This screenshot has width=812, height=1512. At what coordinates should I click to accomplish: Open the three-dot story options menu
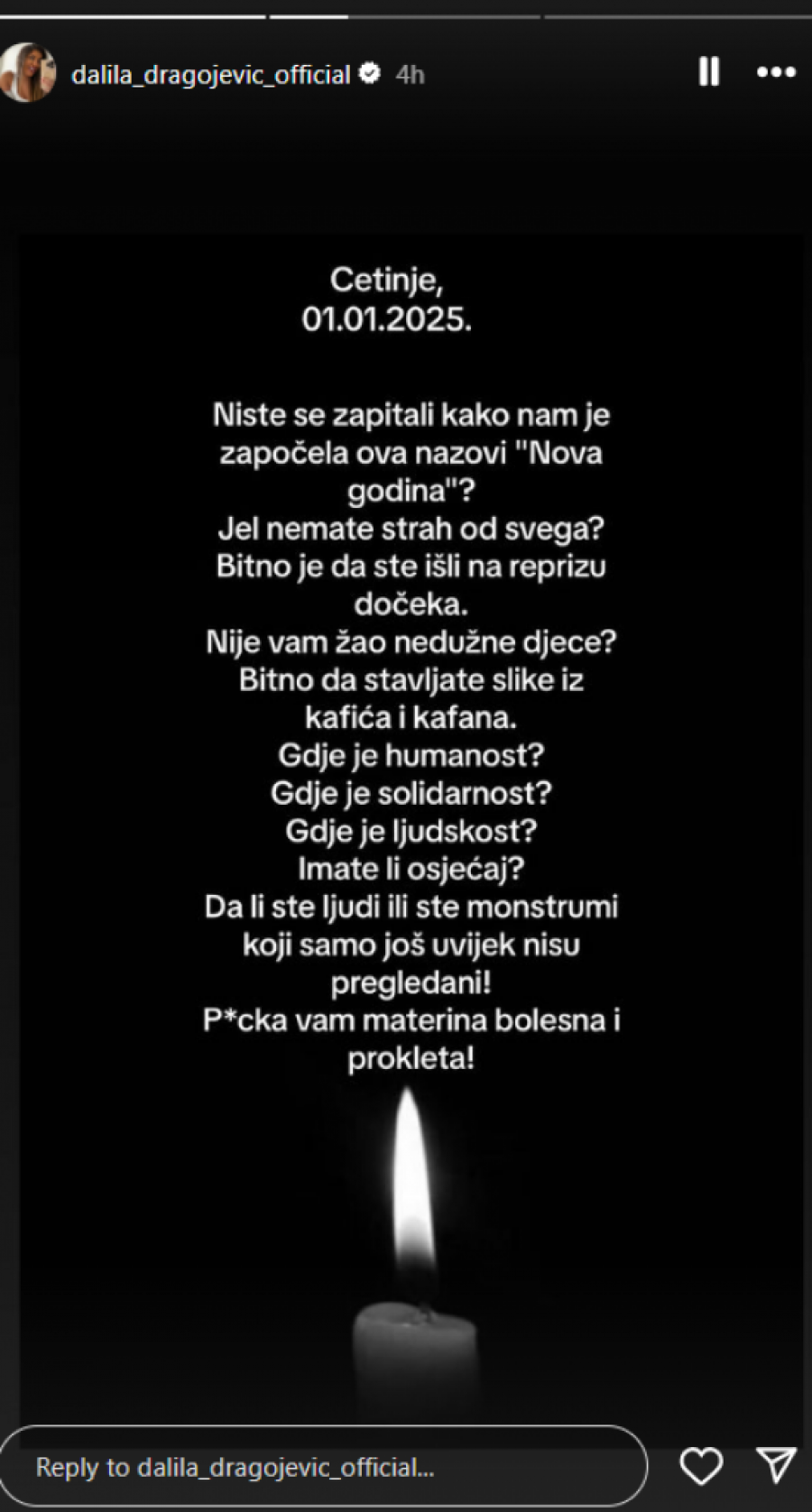(x=776, y=72)
